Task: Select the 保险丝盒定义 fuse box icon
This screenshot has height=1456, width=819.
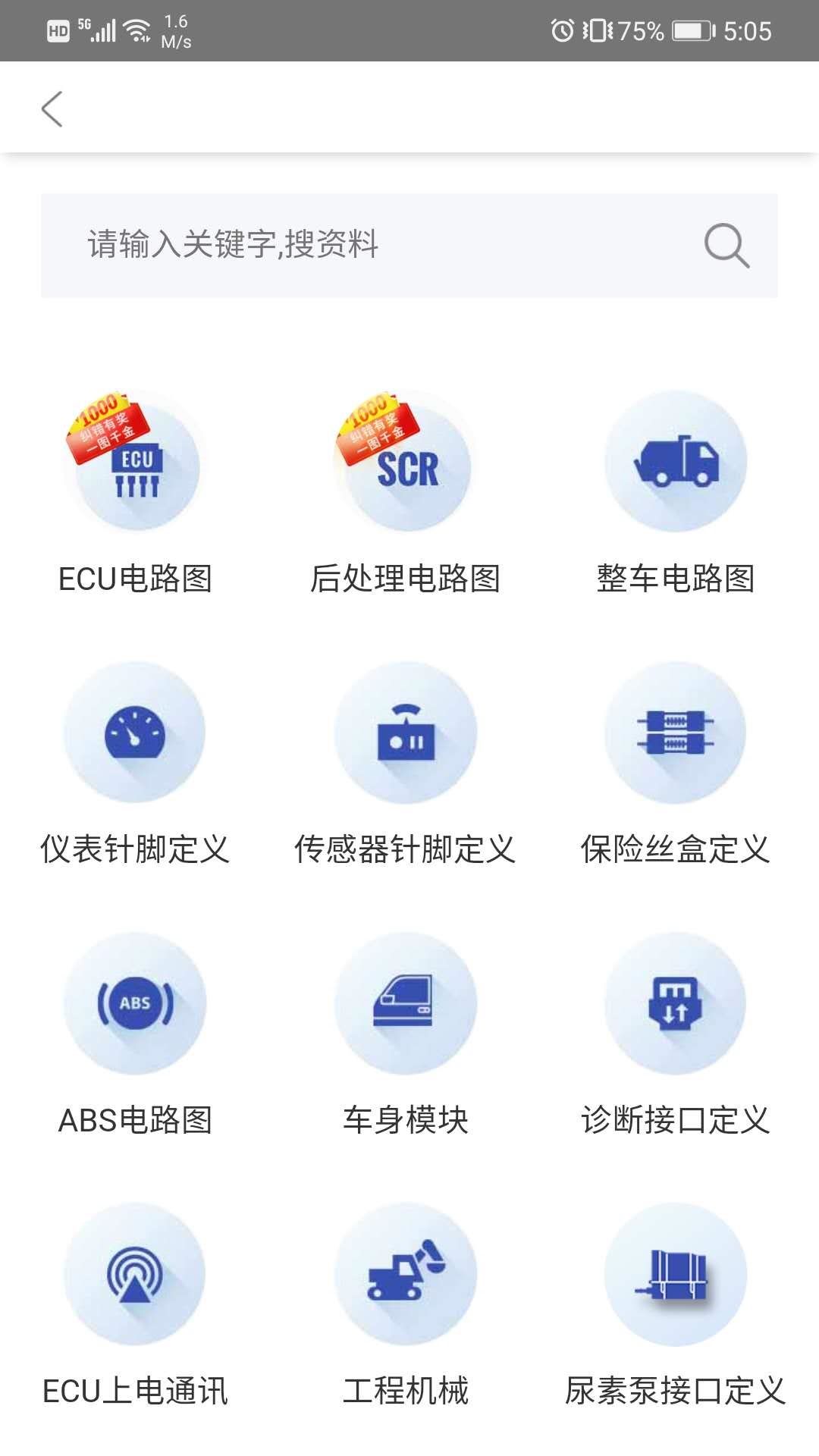Action: (677, 730)
